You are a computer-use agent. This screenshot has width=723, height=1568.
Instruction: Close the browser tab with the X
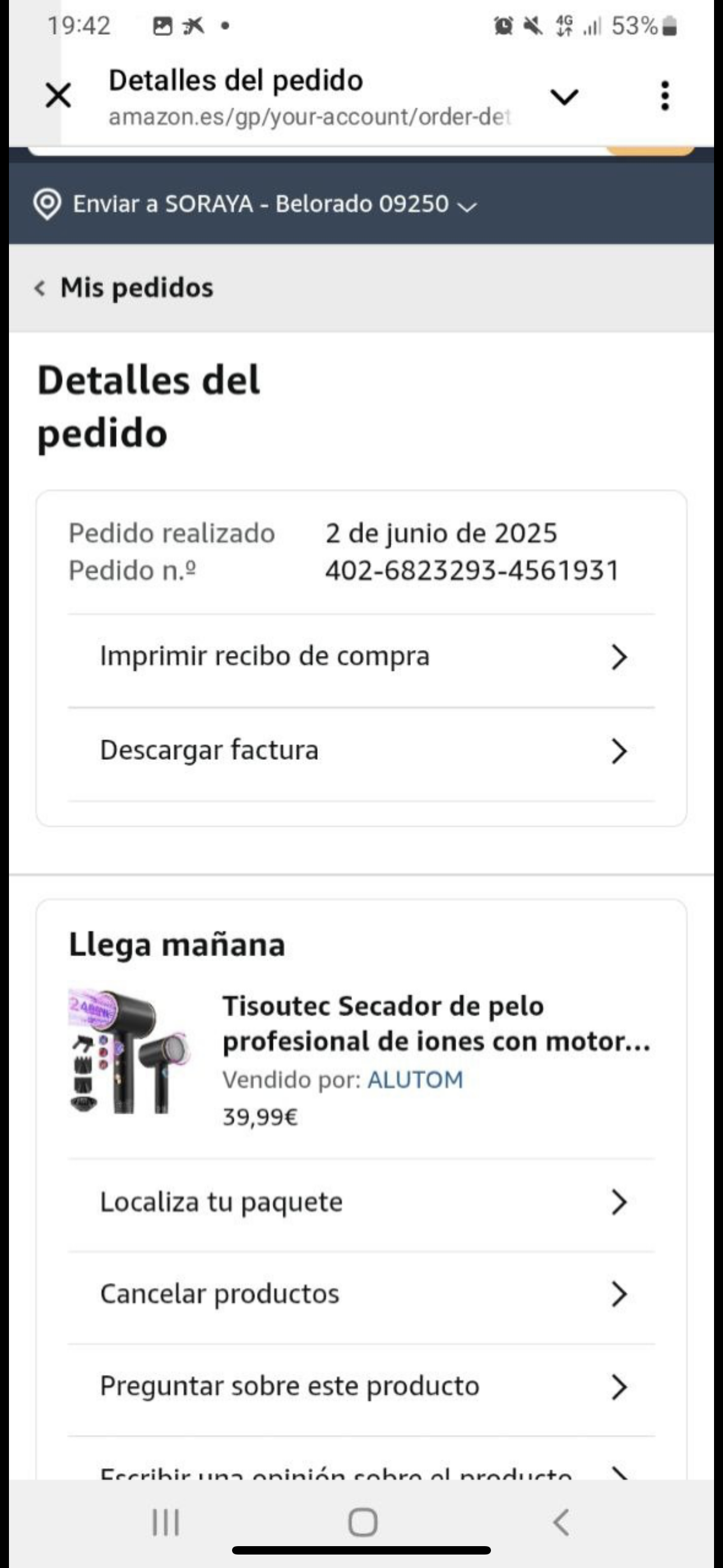coord(58,95)
